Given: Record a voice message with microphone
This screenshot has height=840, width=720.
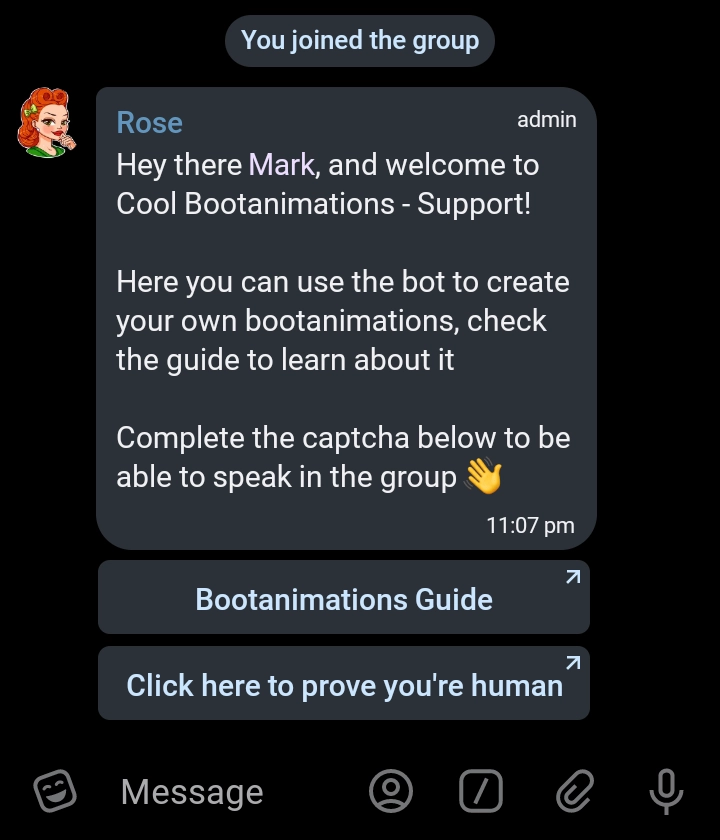Looking at the screenshot, I should [666, 792].
